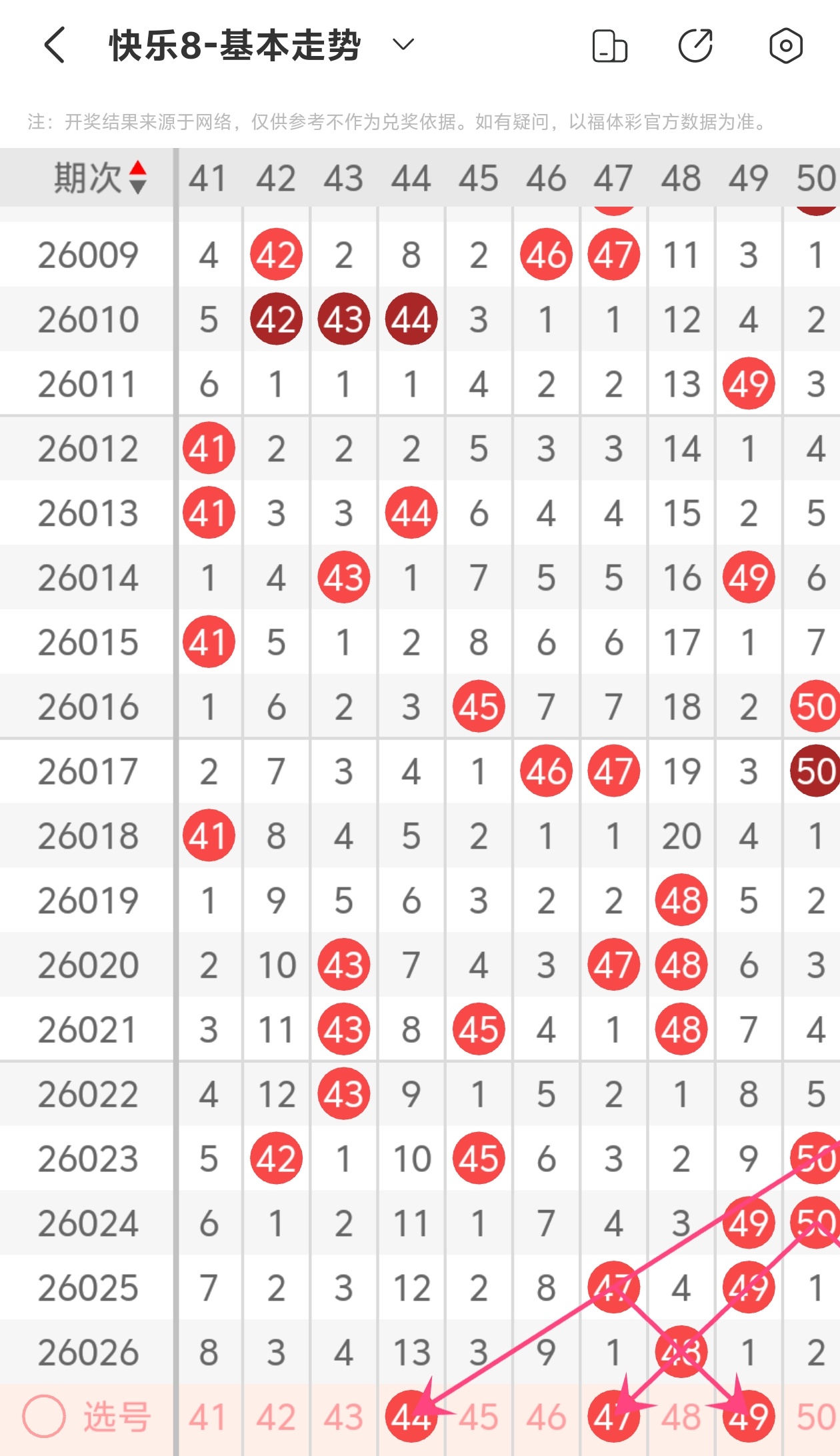
Task: Select number 50 in the 选号 row
Action: point(815,1417)
